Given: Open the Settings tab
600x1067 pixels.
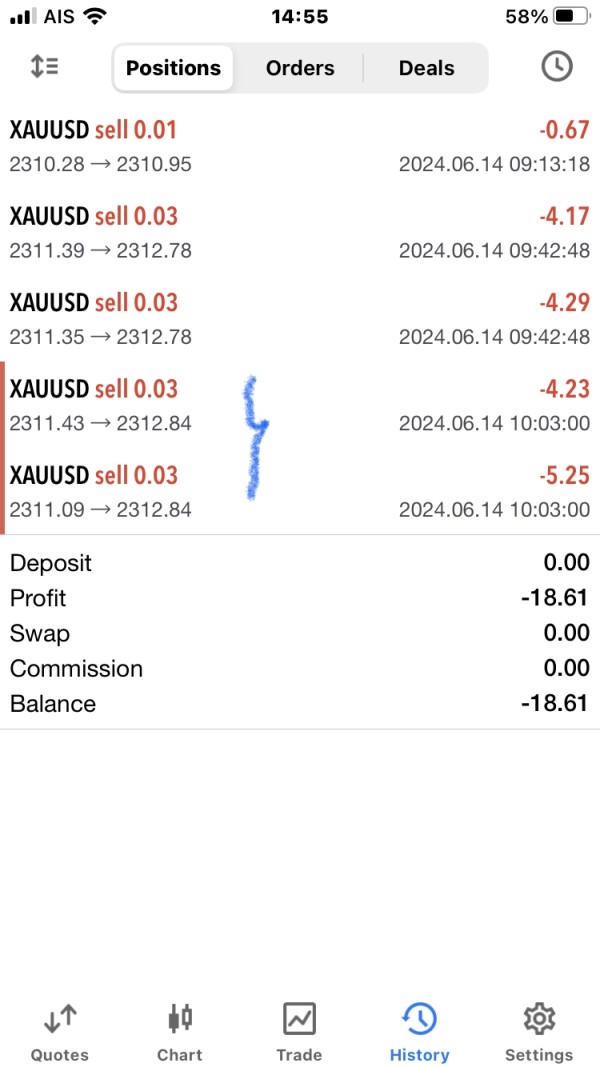Looking at the screenshot, I should (x=539, y=1033).
